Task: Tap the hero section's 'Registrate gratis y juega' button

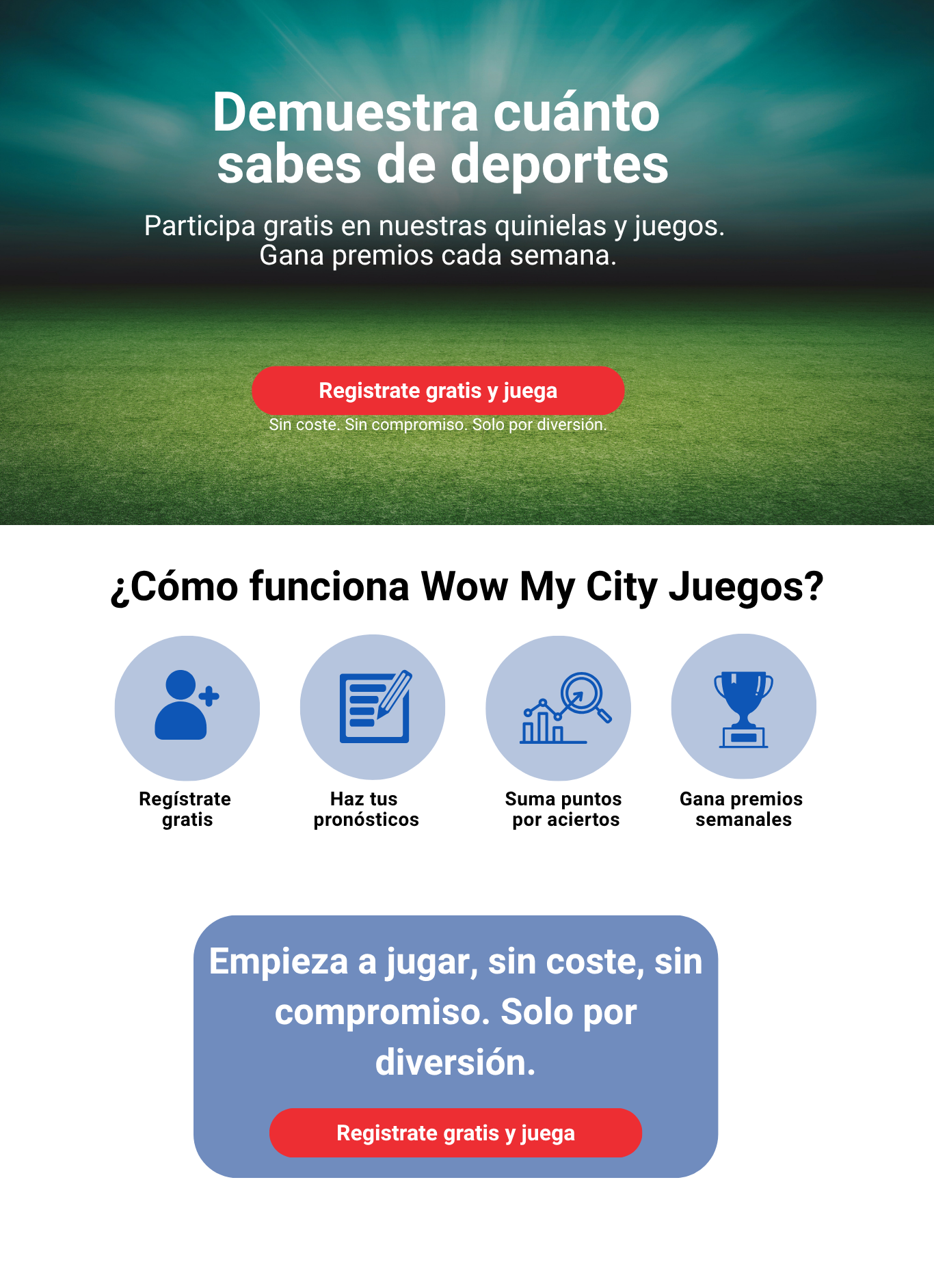Action: (x=438, y=390)
